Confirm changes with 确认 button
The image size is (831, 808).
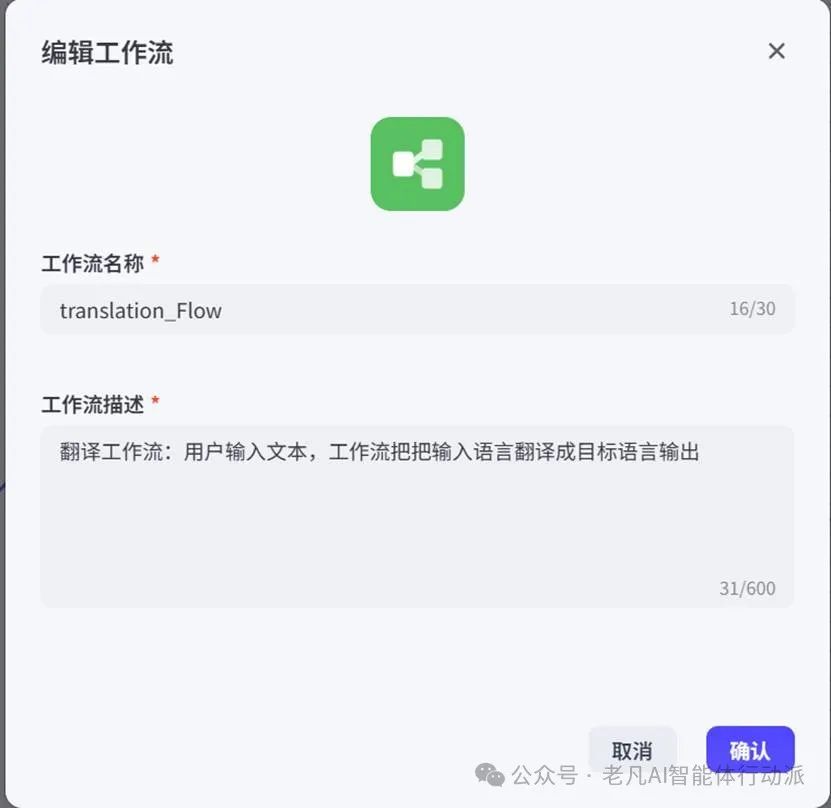(x=749, y=750)
